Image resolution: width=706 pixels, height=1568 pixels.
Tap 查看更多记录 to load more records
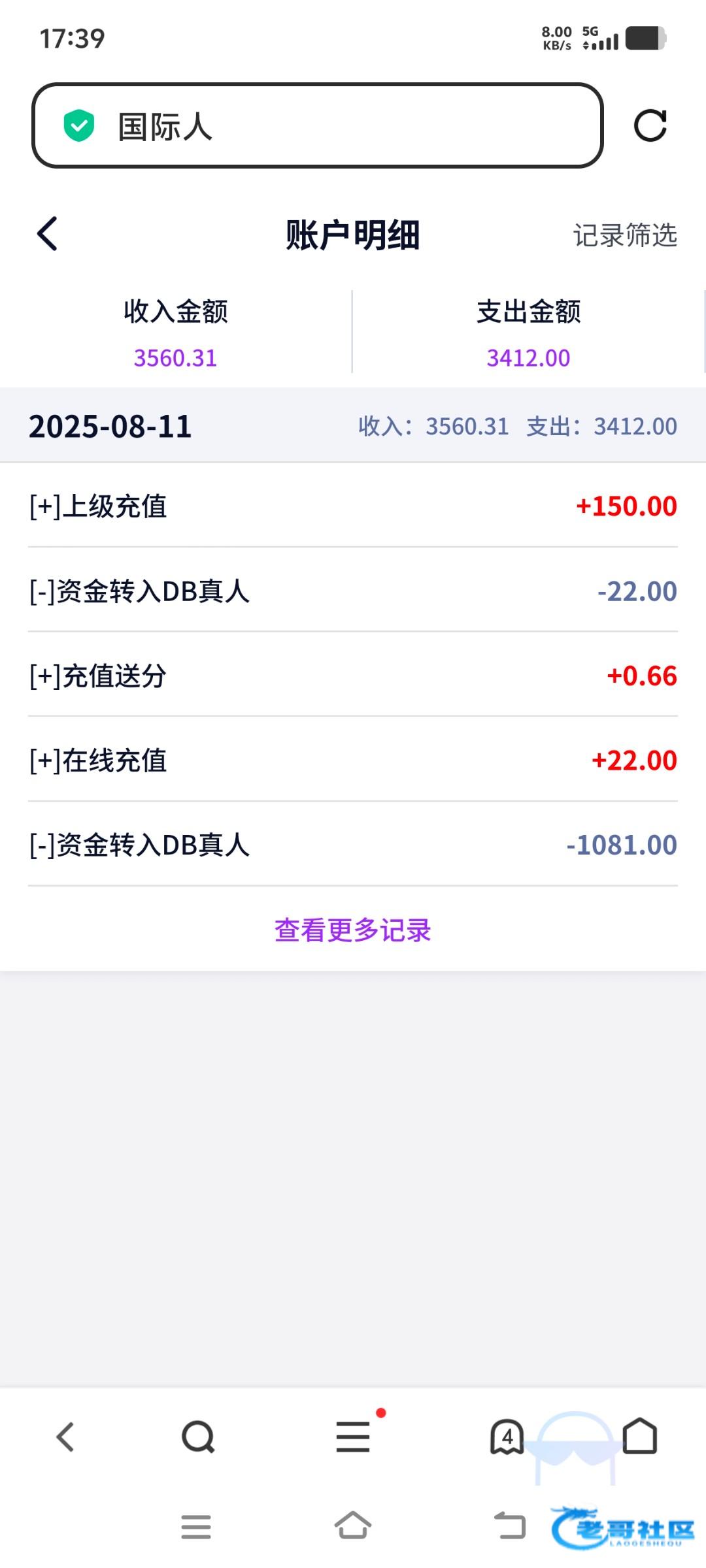click(x=353, y=930)
